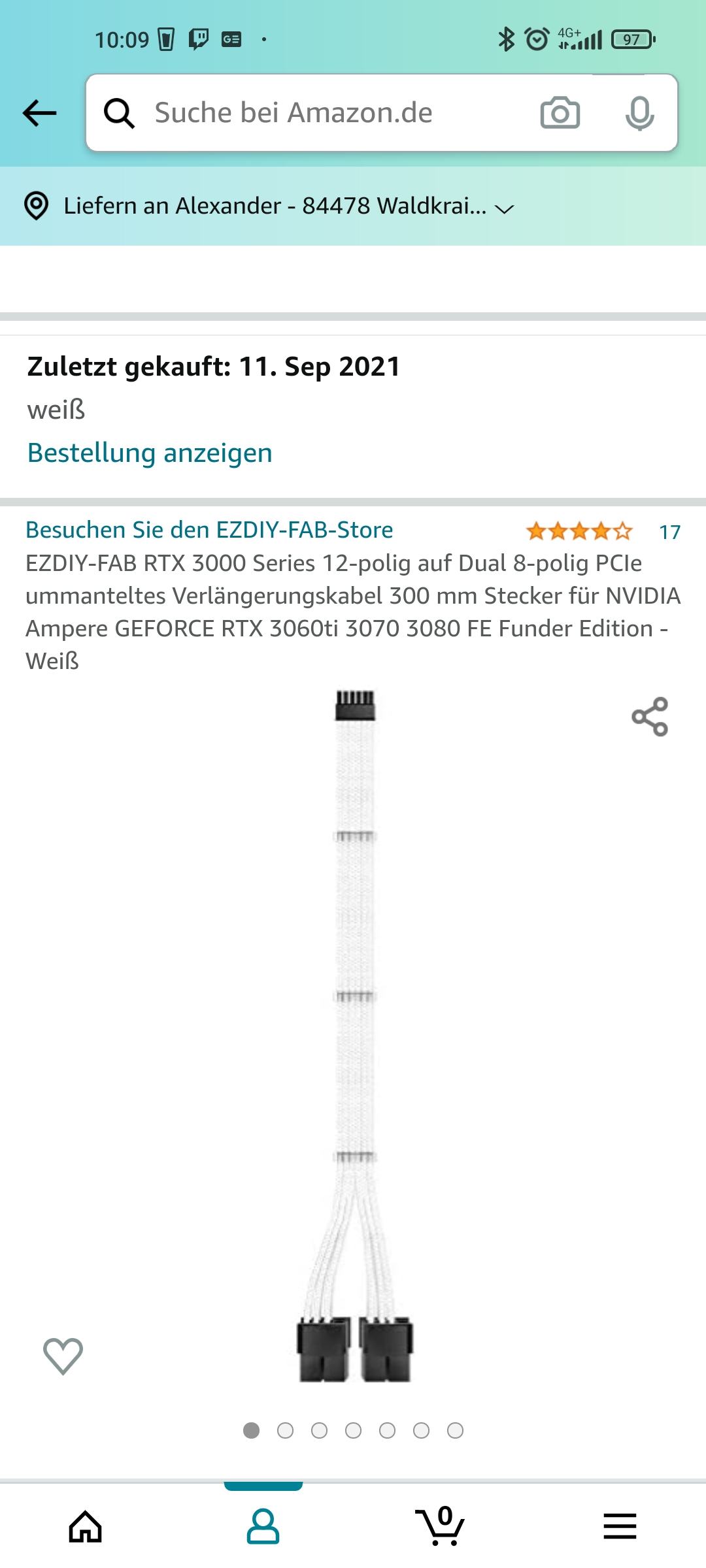Viewport: 706px width, 1568px height.
Task: Start voice search with the microphone
Action: [639, 114]
